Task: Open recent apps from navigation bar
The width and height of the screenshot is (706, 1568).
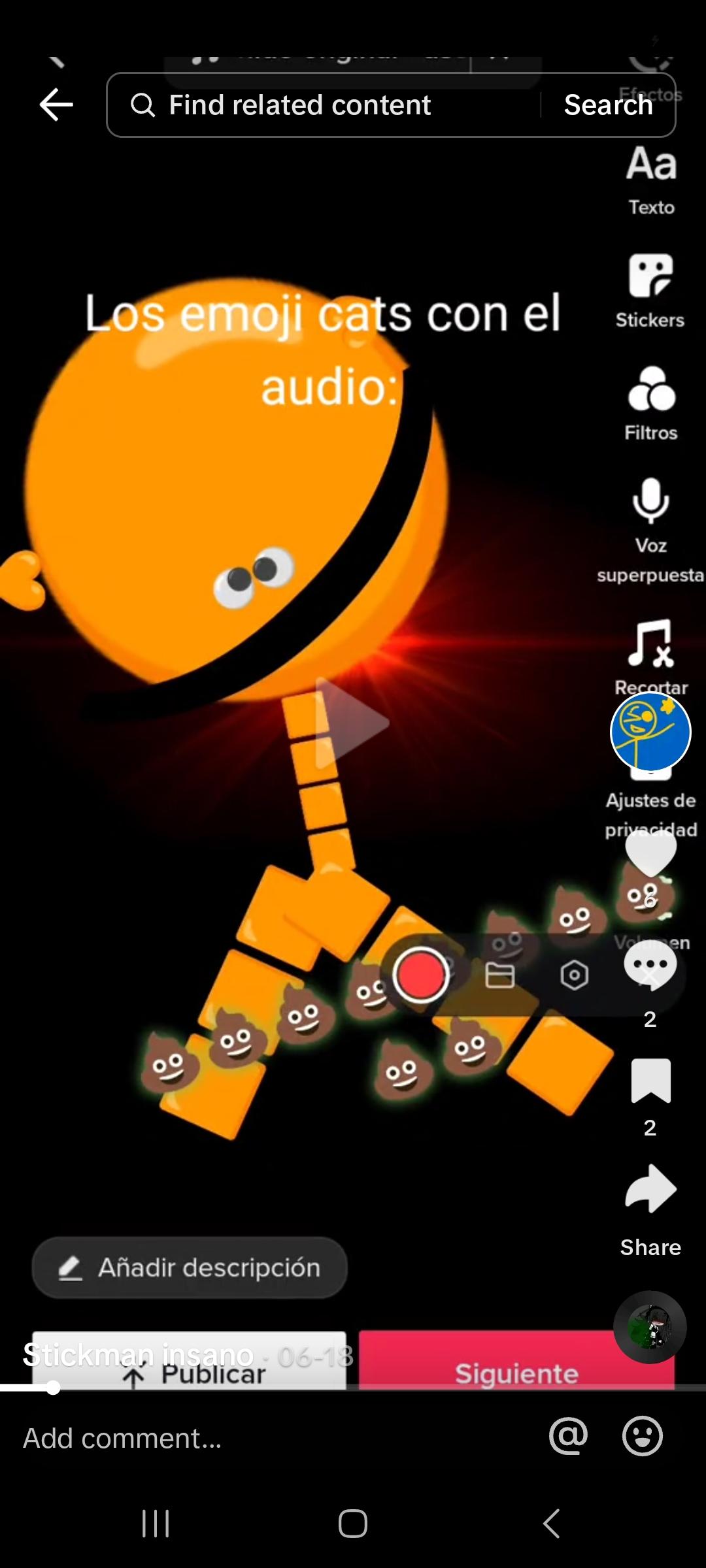Action: point(156,1524)
